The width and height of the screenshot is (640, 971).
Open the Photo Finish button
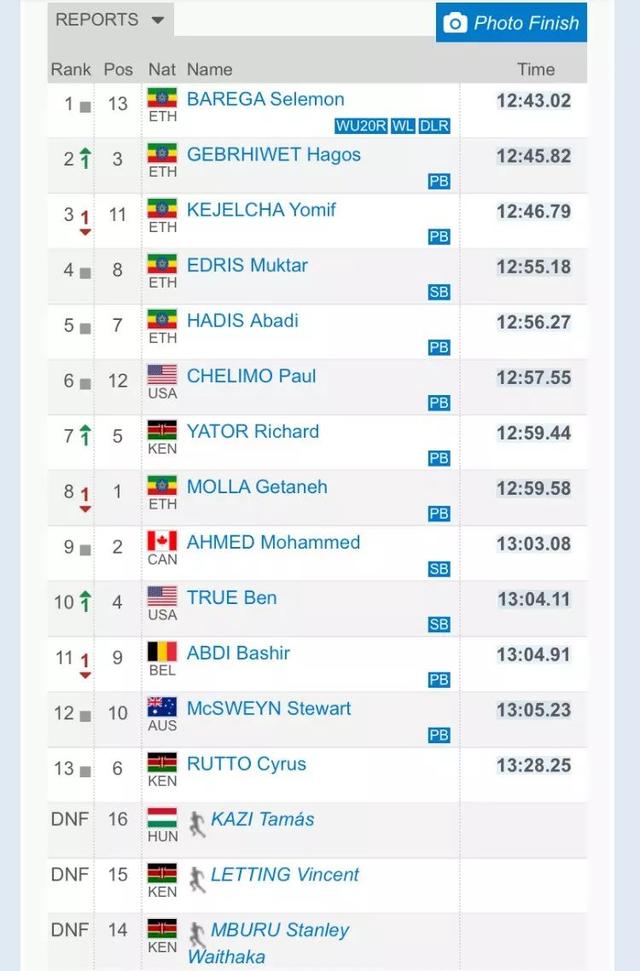click(x=511, y=22)
